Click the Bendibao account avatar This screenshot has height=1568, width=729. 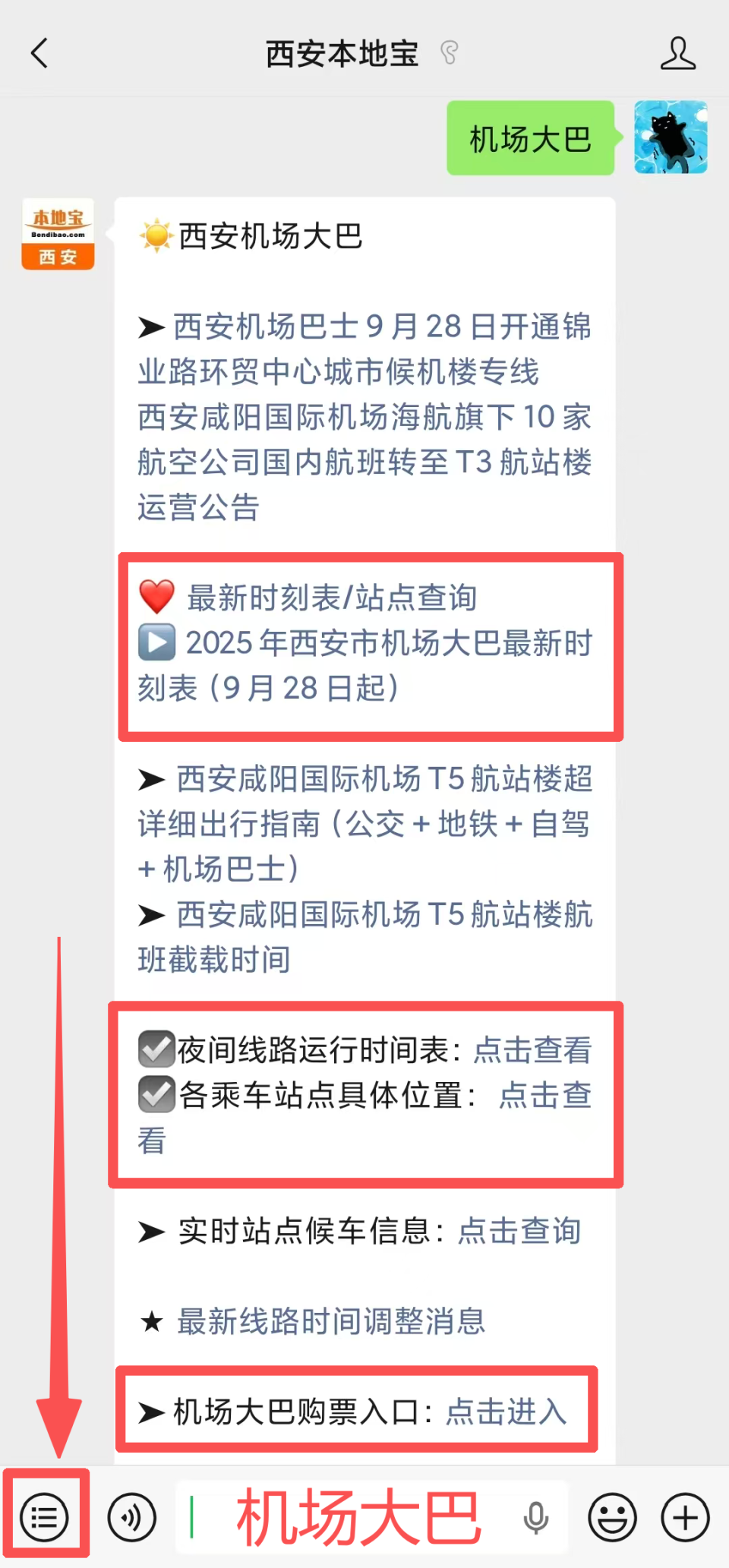click(x=57, y=234)
